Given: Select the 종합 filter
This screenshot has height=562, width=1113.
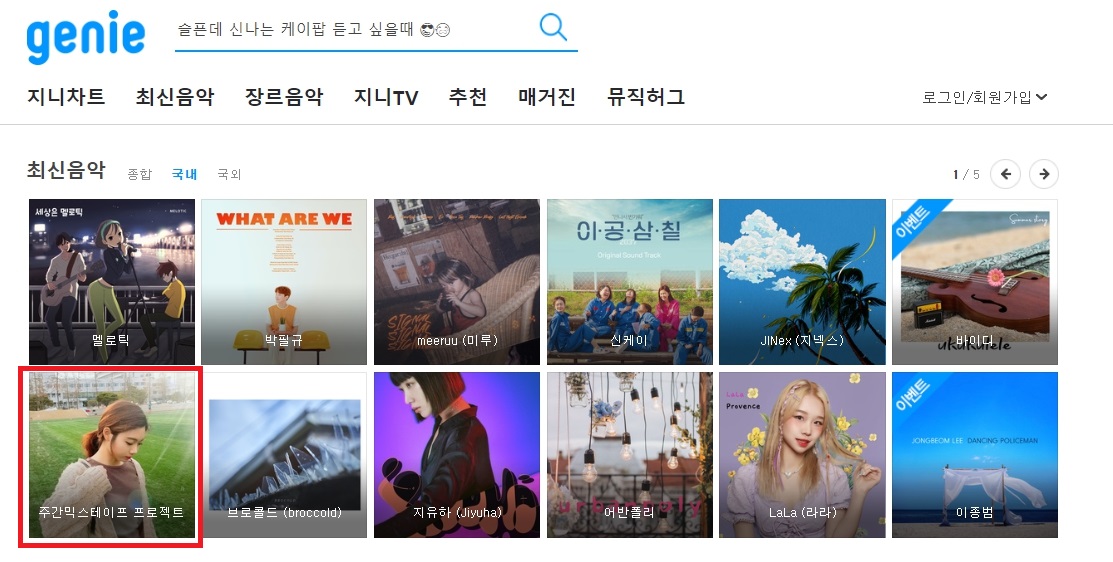Looking at the screenshot, I should coord(139,174).
